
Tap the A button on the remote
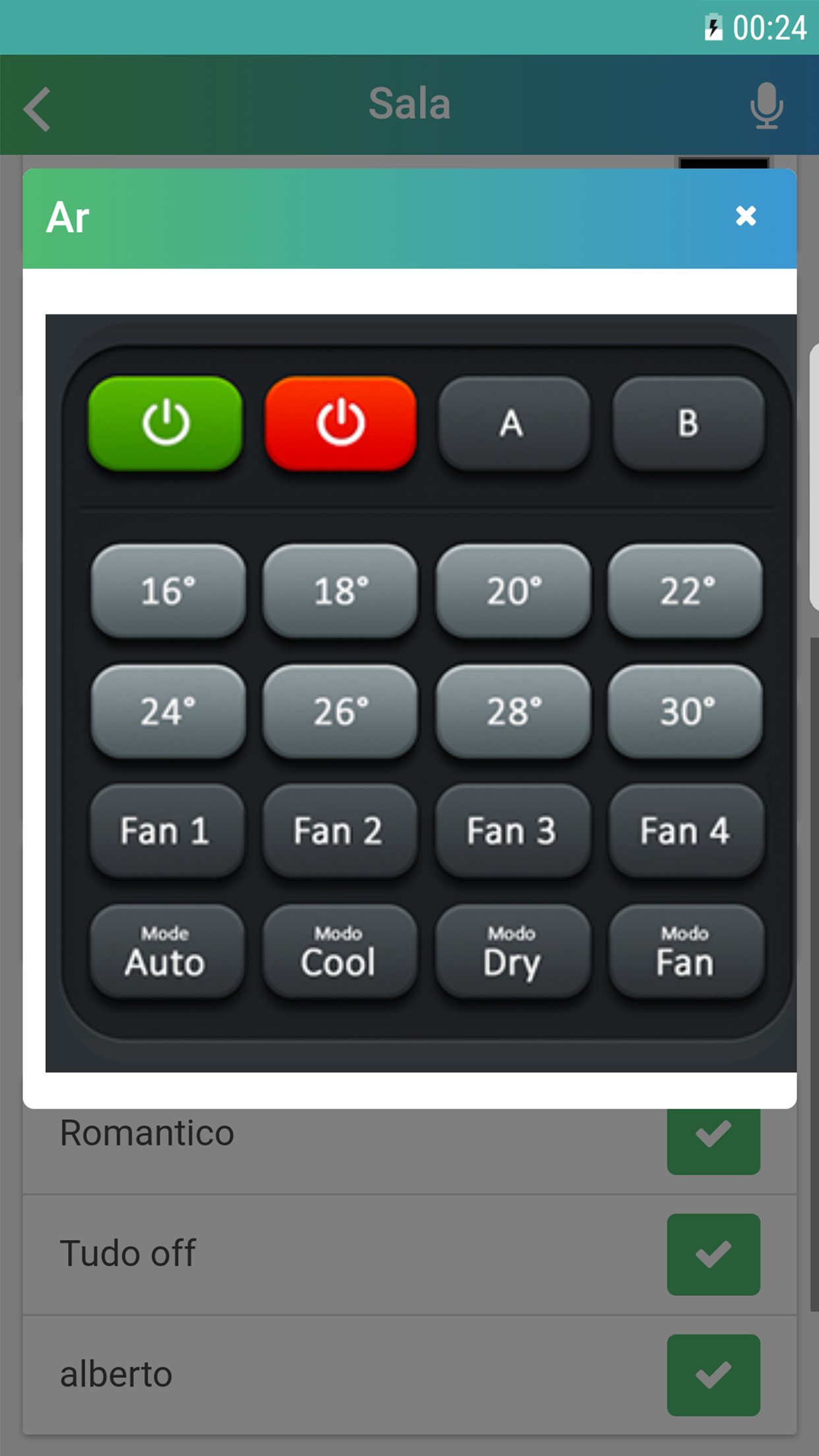click(x=513, y=423)
